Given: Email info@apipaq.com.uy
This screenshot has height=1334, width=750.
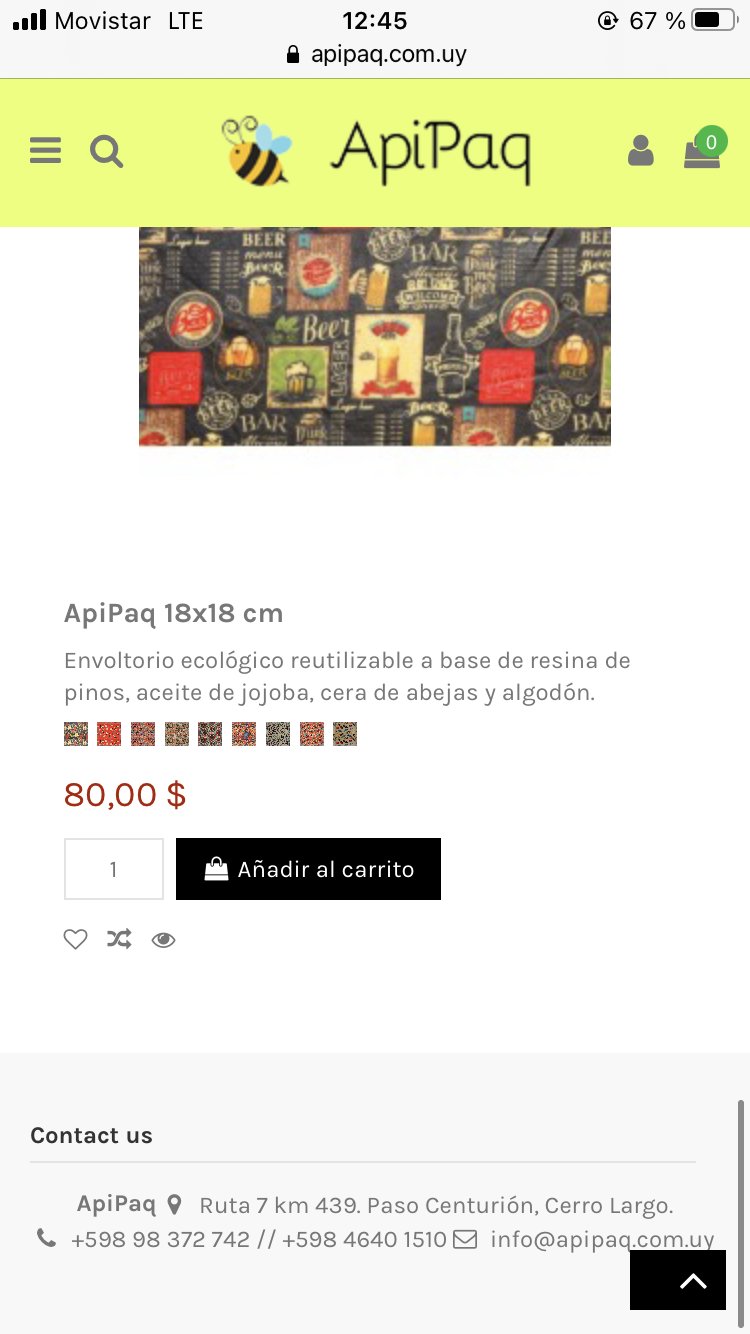Looking at the screenshot, I should click(602, 1240).
